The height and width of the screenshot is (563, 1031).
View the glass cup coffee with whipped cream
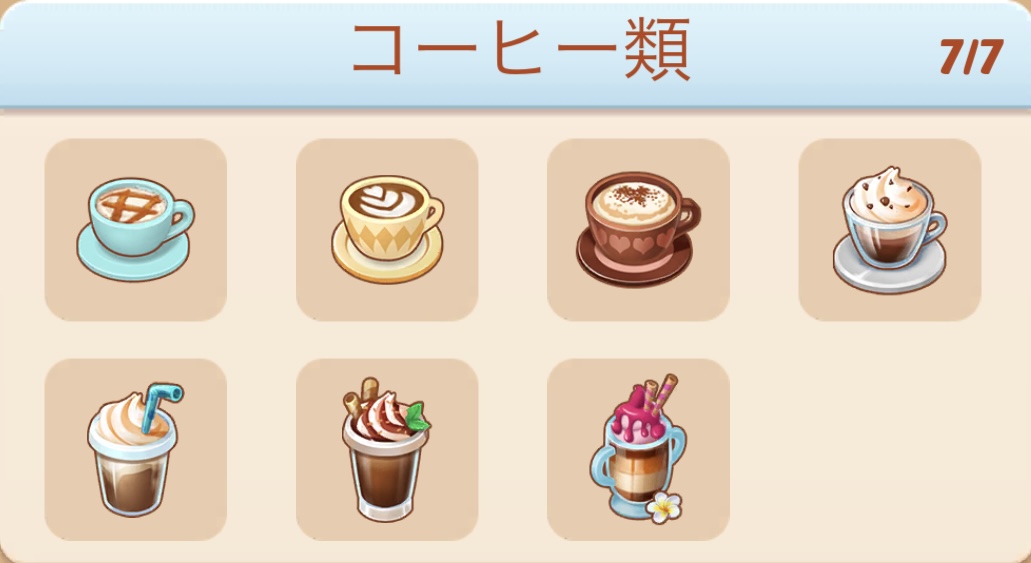889,229
